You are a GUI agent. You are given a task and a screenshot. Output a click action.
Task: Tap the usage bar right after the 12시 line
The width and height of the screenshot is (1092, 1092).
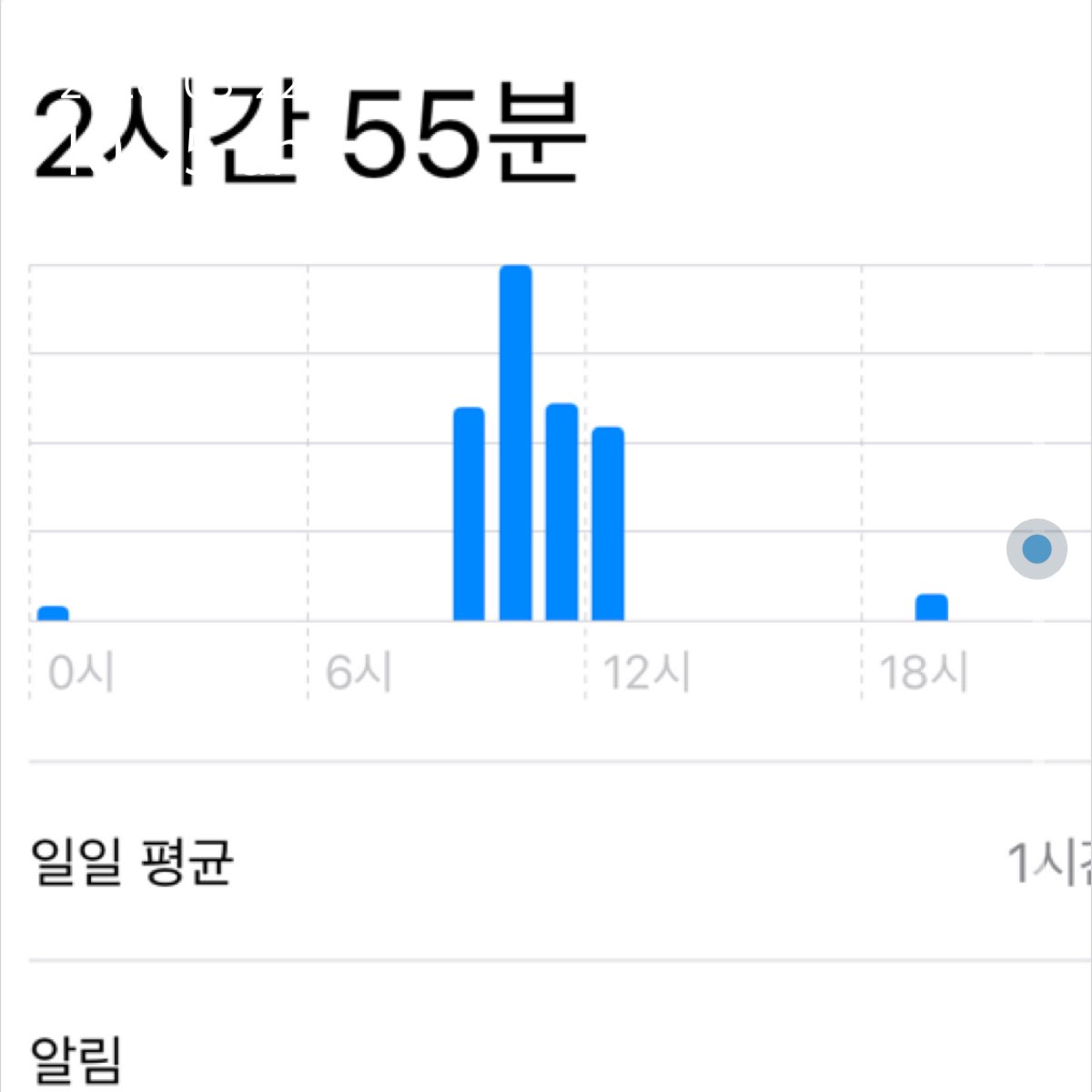pos(608,524)
